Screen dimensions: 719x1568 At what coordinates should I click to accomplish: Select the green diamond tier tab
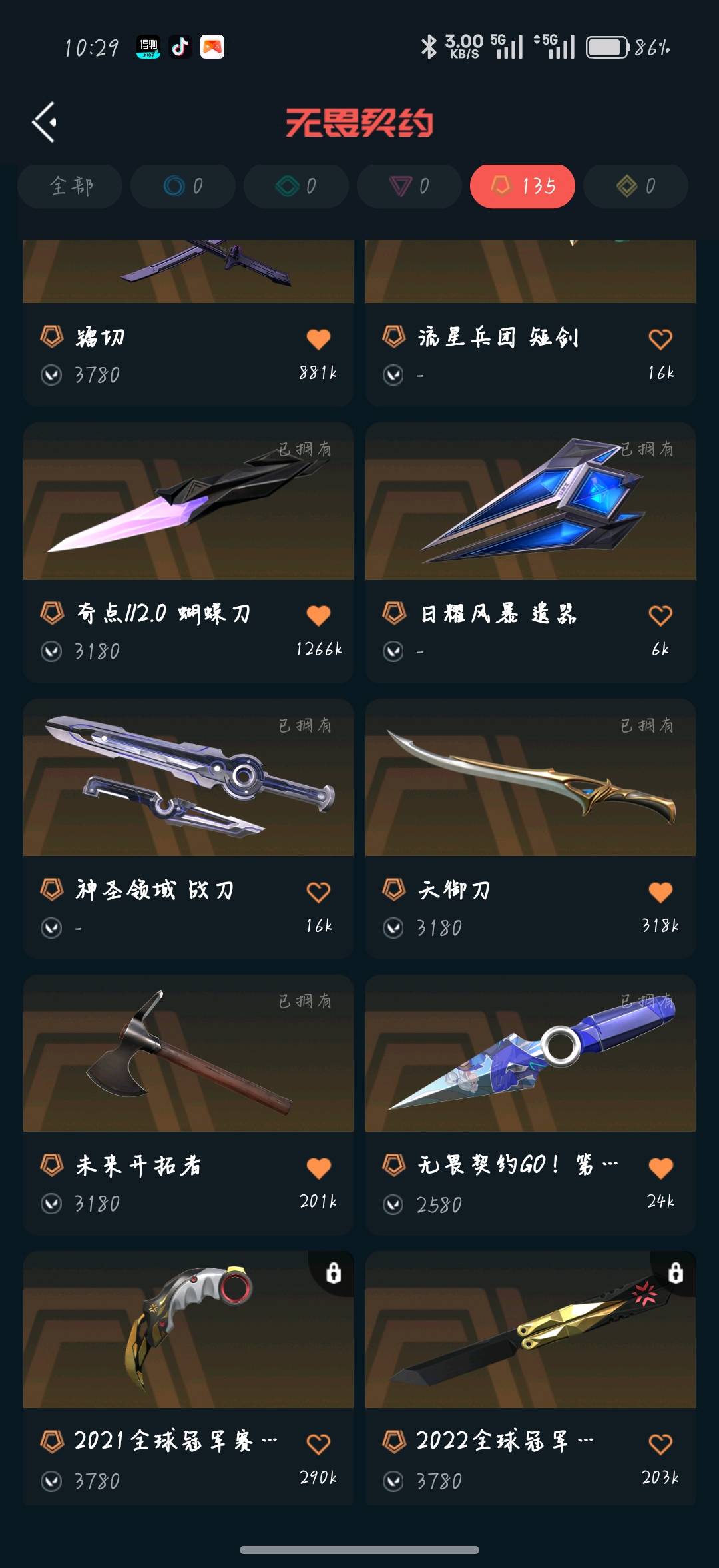(296, 186)
